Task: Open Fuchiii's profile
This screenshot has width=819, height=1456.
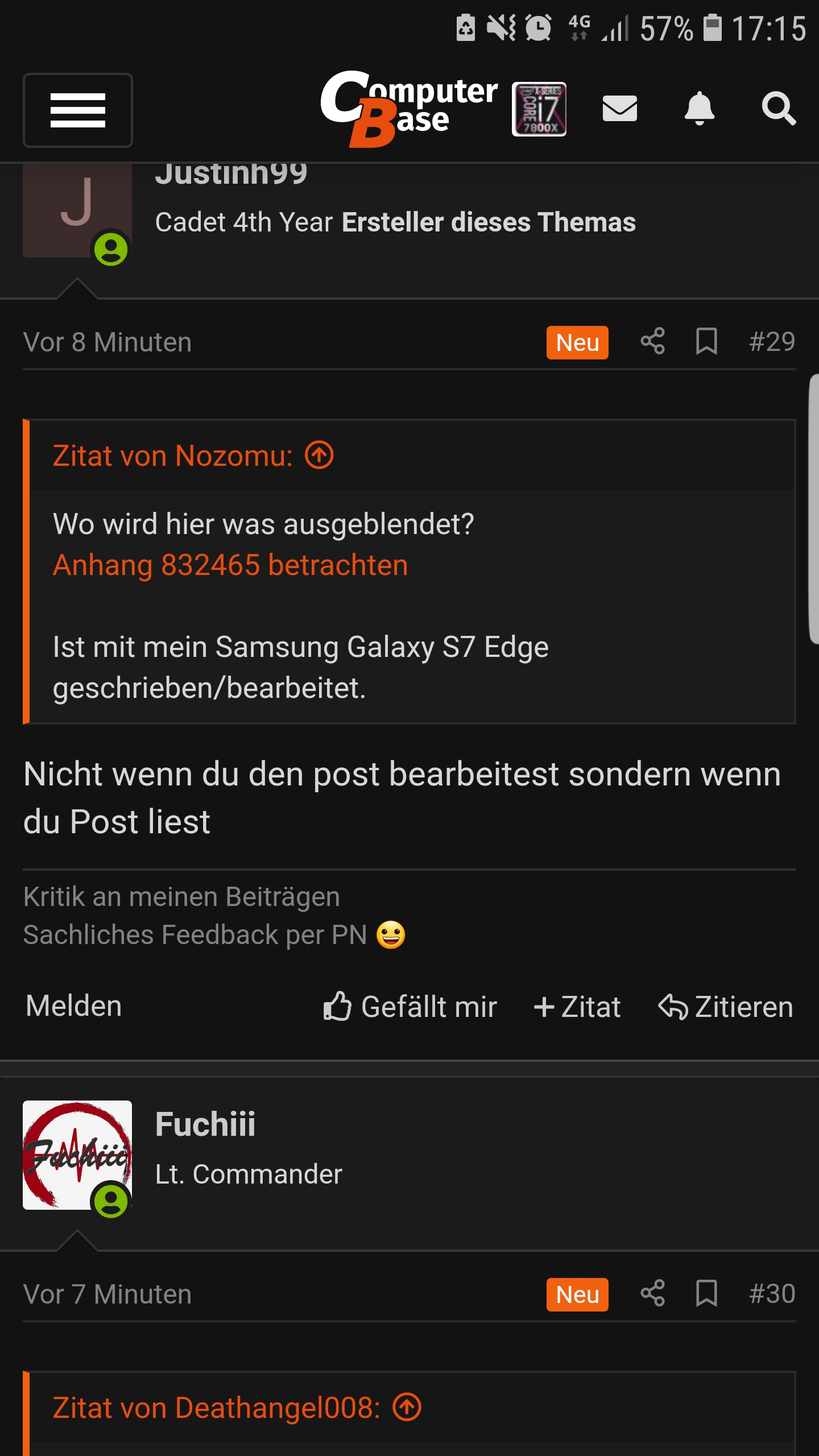Action: [205, 1124]
